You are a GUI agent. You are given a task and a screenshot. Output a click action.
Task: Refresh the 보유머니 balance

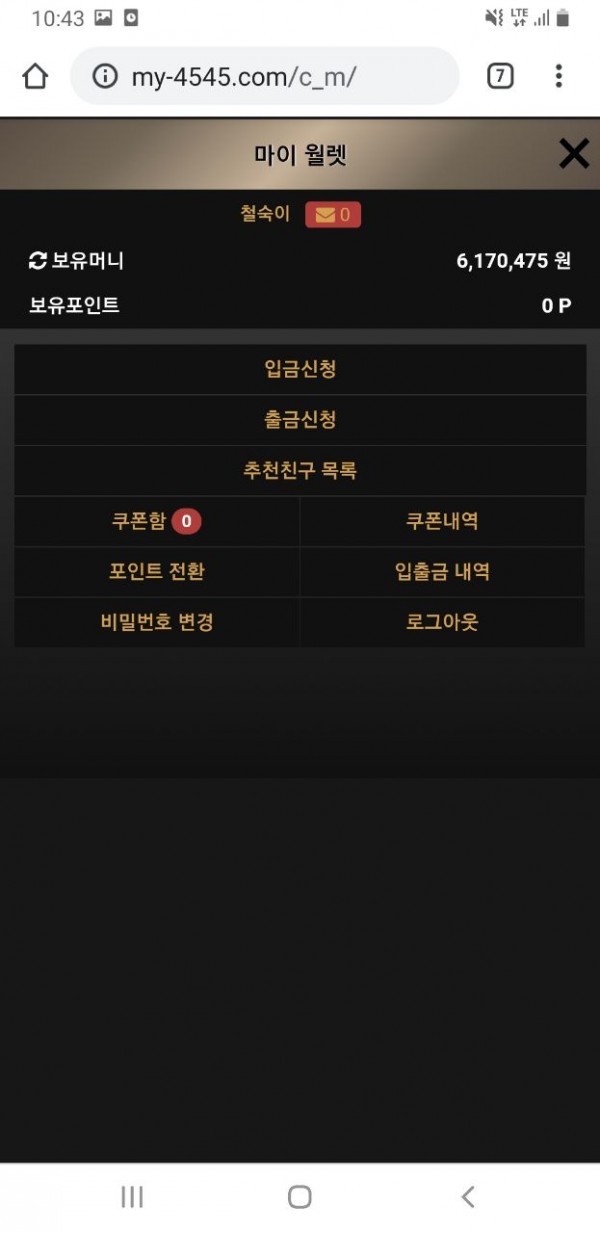click(38, 261)
